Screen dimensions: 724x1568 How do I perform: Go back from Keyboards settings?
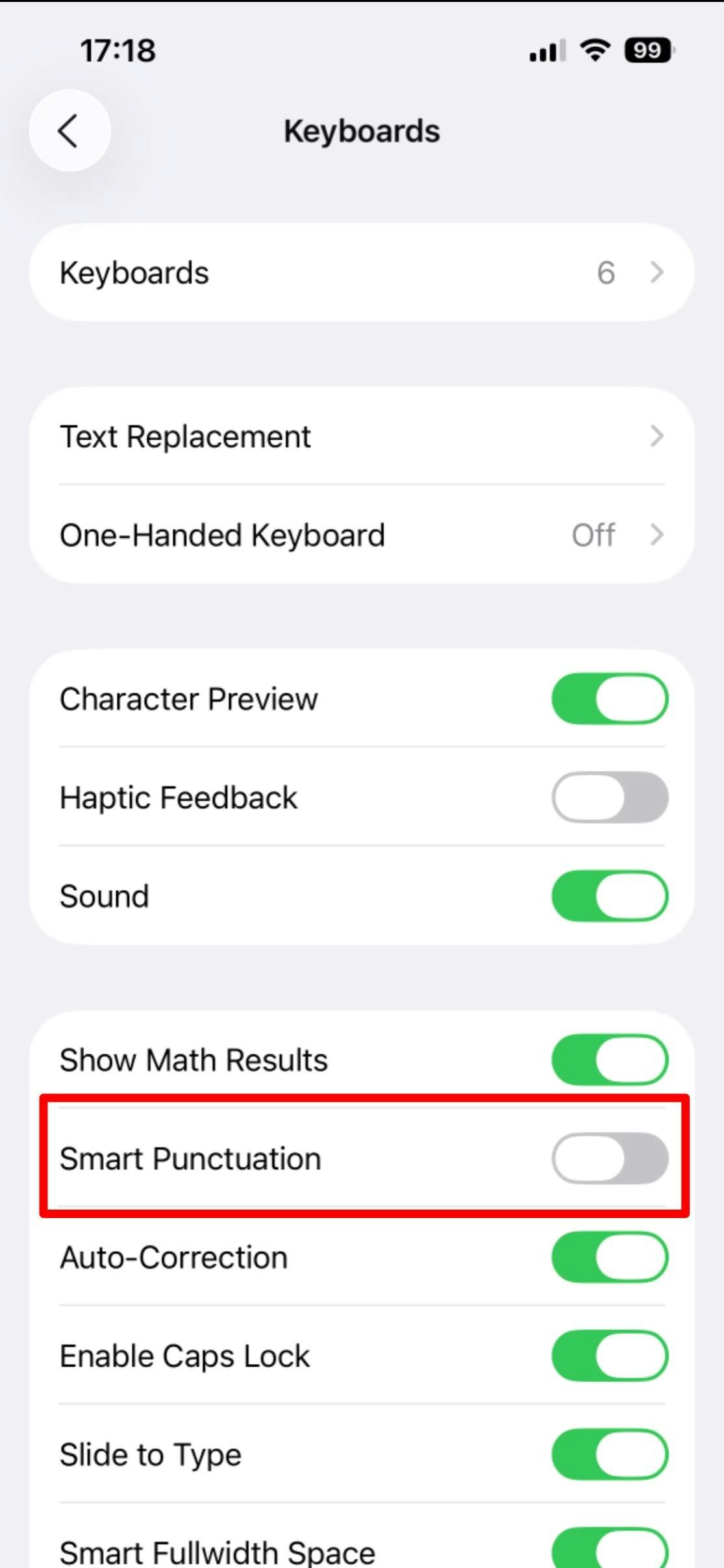69,131
